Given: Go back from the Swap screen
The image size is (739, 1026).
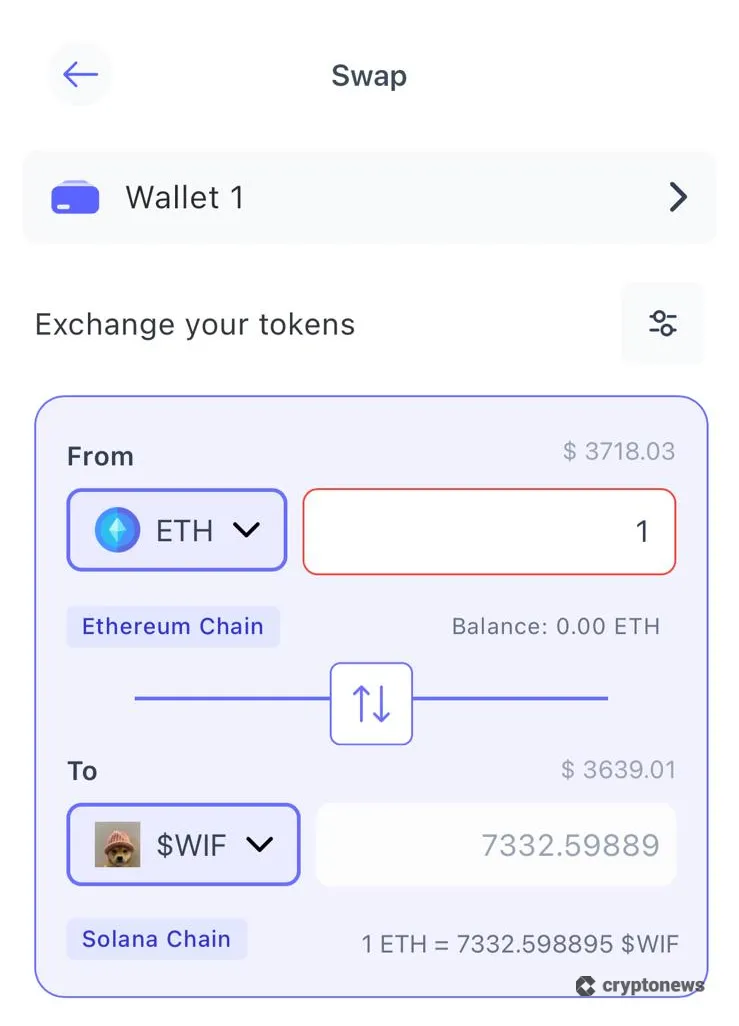Looking at the screenshot, I should pyautogui.click(x=80, y=75).
